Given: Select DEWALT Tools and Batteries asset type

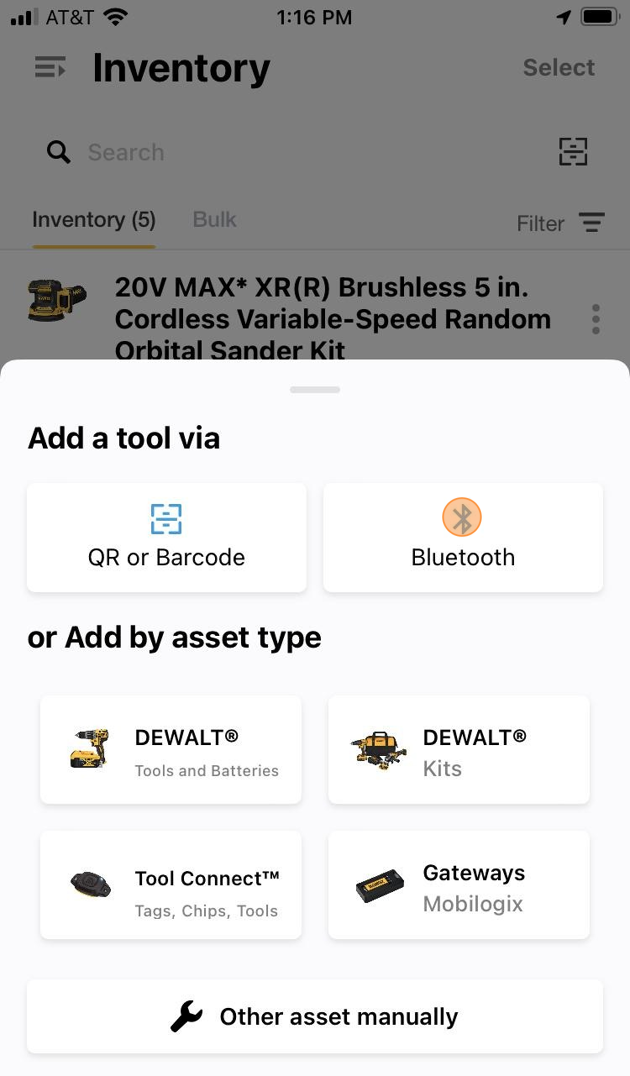Looking at the screenshot, I should 170,750.
